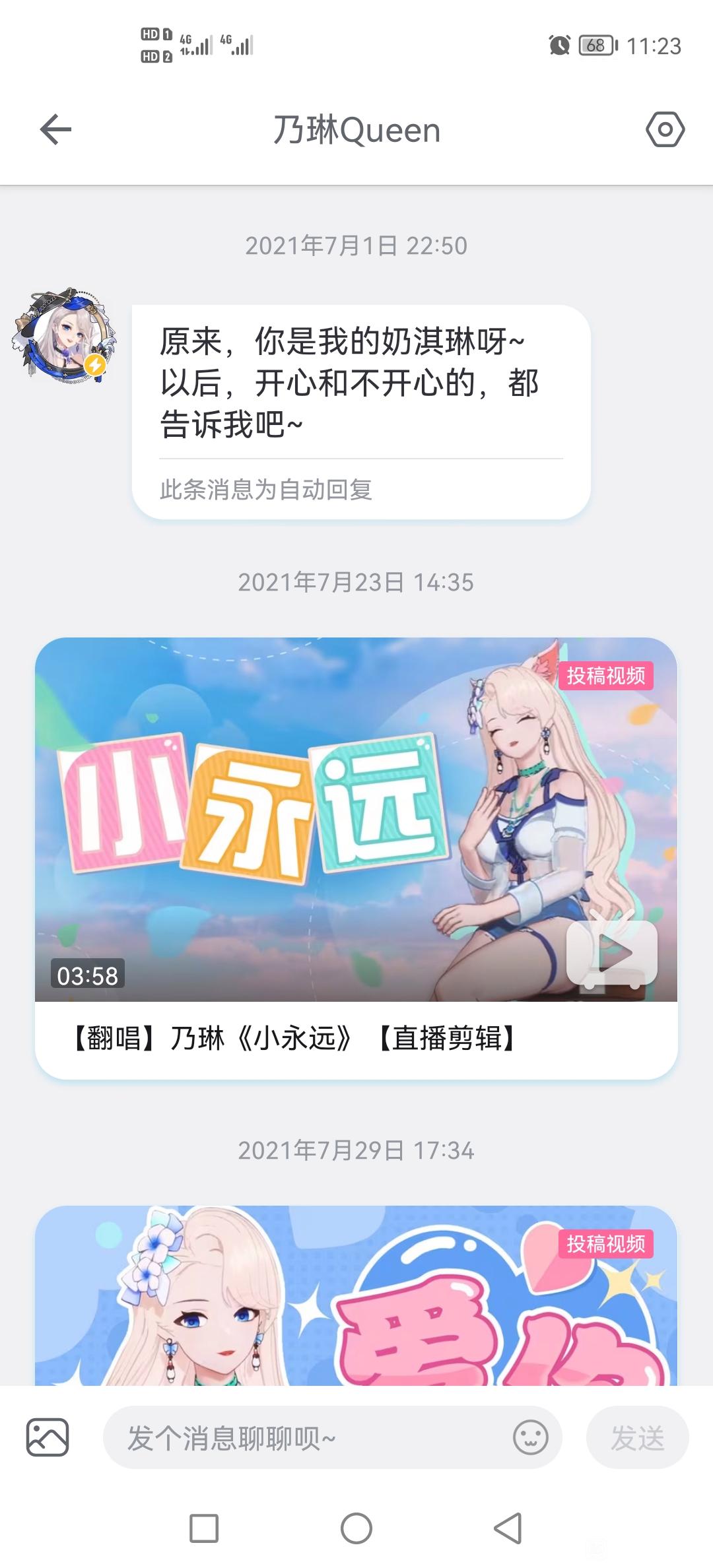713x1568 pixels.
Task: Tap the 发送 send button
Action: coord(637,1437)
